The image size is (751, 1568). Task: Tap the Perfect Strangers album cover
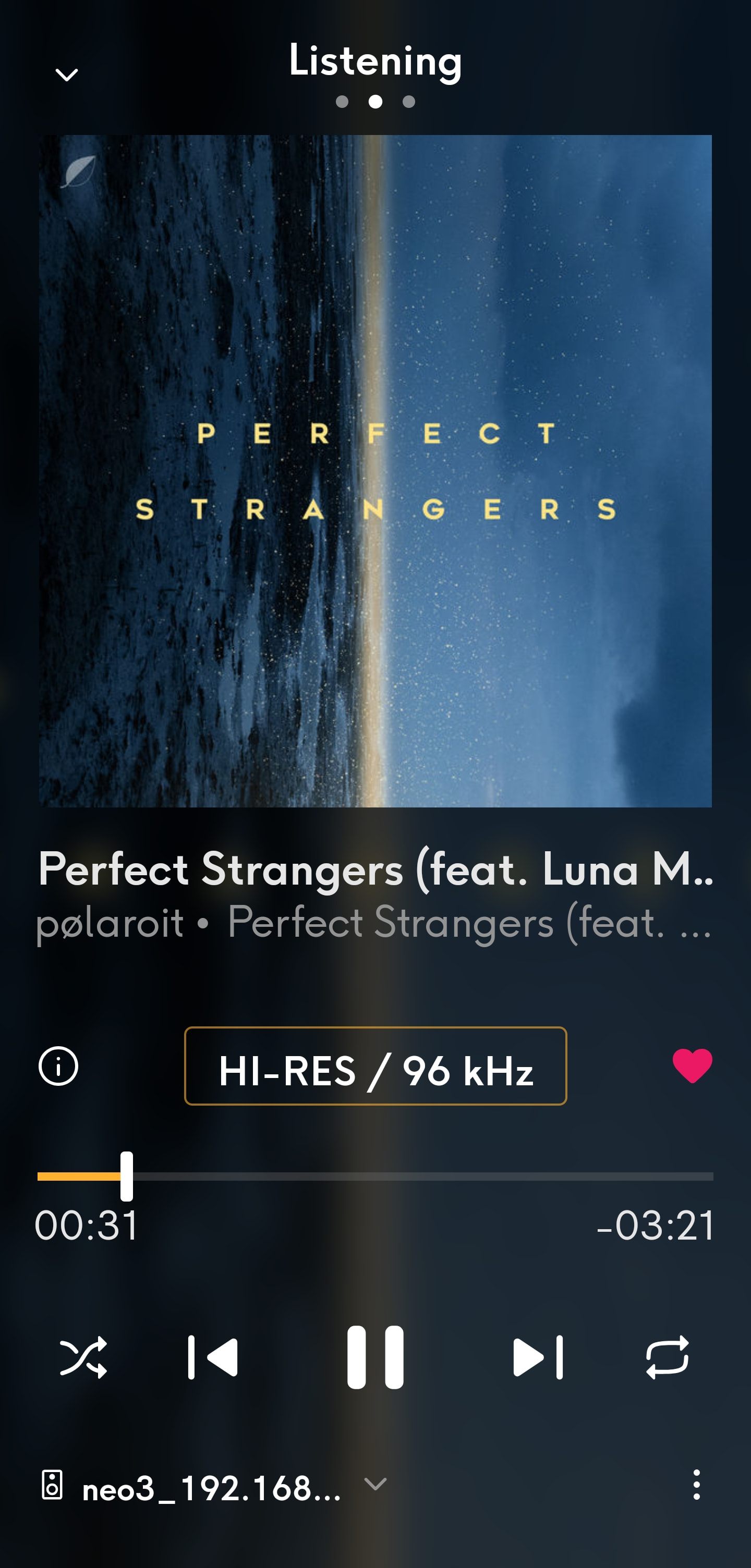(375, 471)
